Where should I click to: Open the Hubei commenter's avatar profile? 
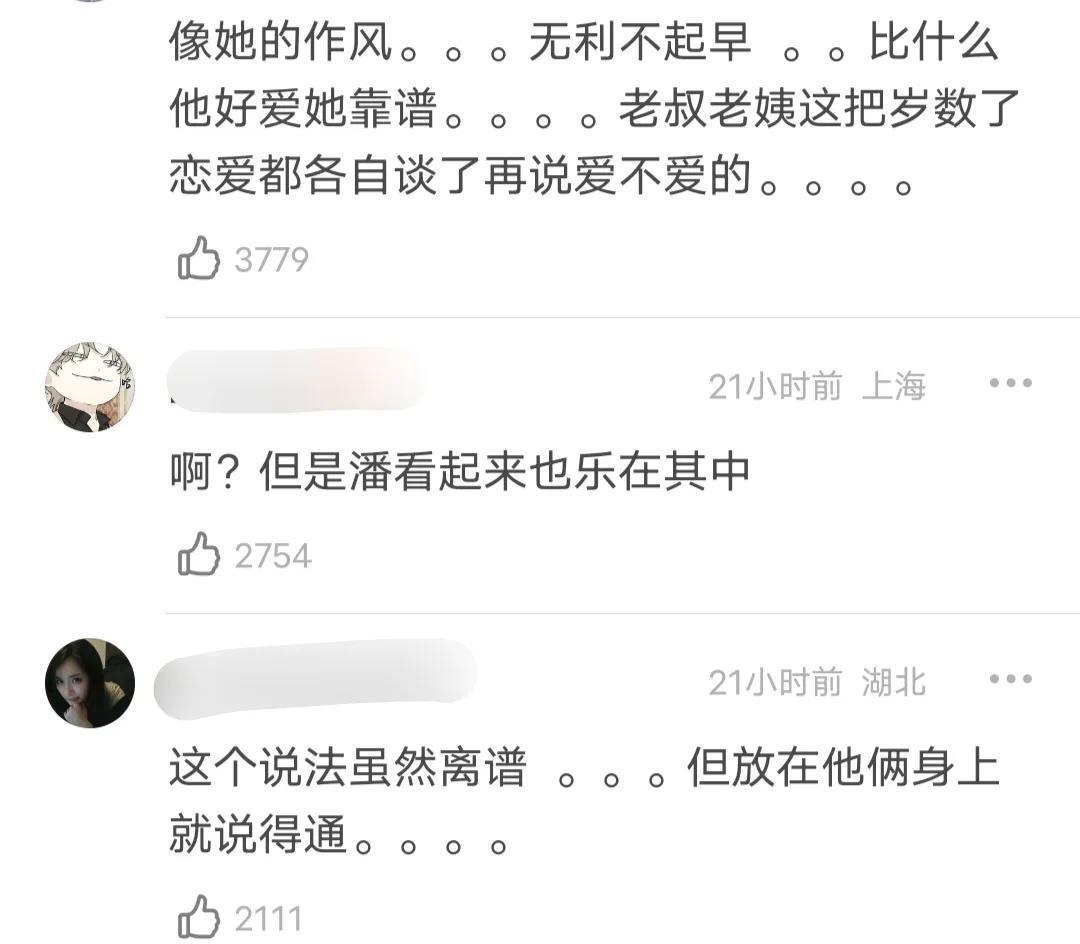90,683
